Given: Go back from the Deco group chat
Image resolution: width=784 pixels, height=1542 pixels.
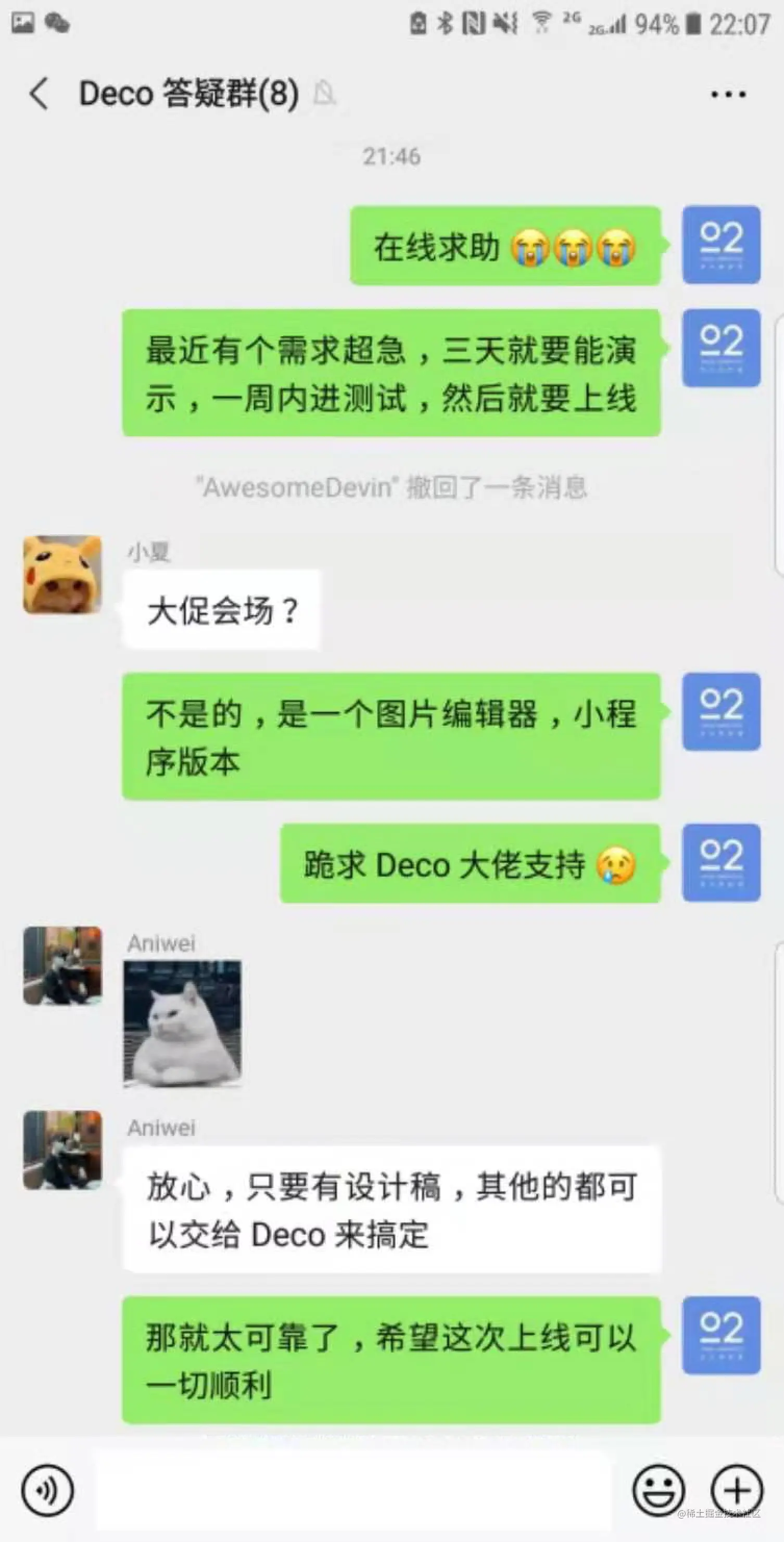Looking at the screenshot, I should (40, 94).
